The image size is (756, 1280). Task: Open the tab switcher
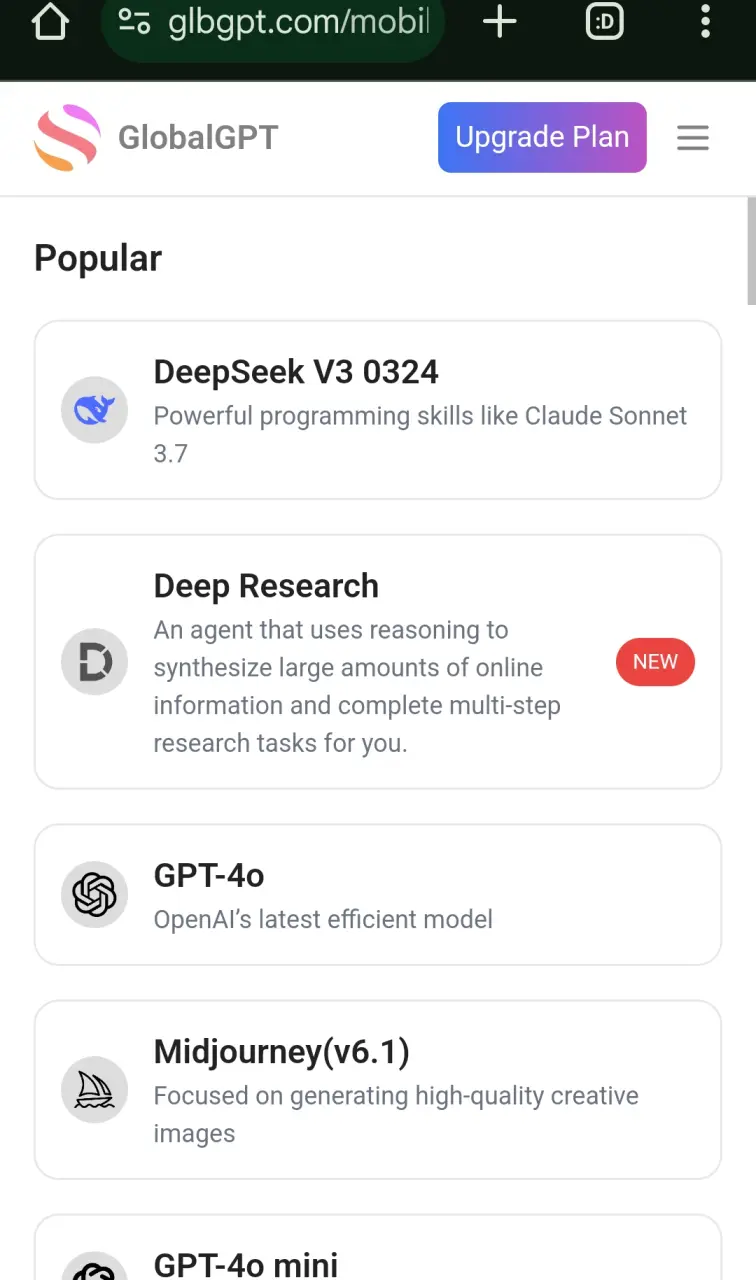point(605,22)
